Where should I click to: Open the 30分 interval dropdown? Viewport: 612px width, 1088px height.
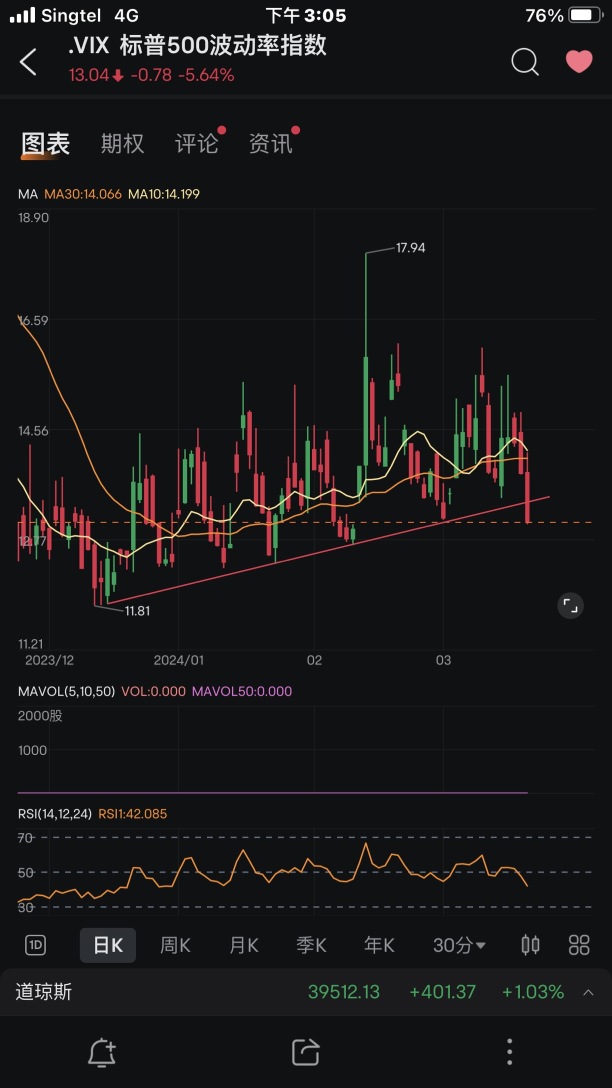pos(459,945)
